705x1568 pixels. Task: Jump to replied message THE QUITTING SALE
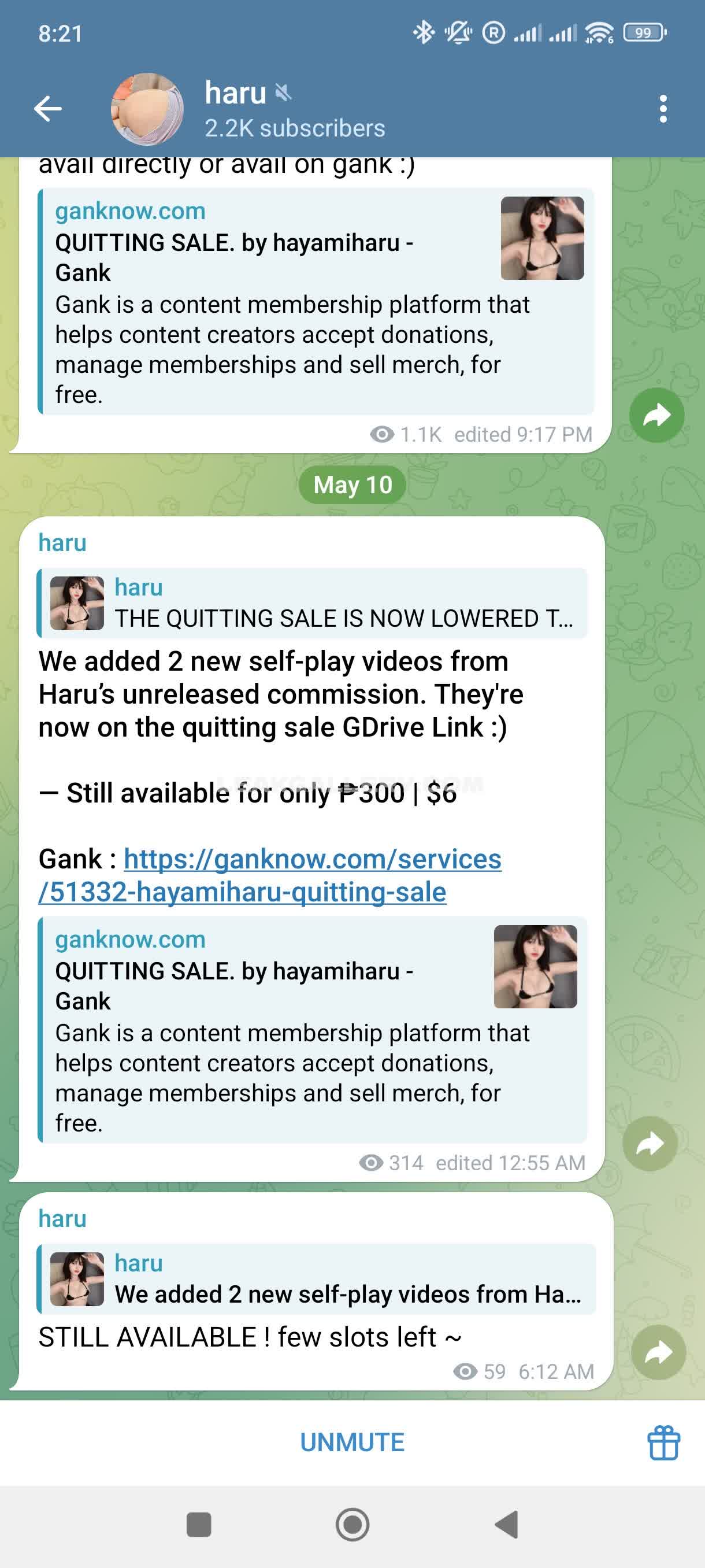point(313,604)
